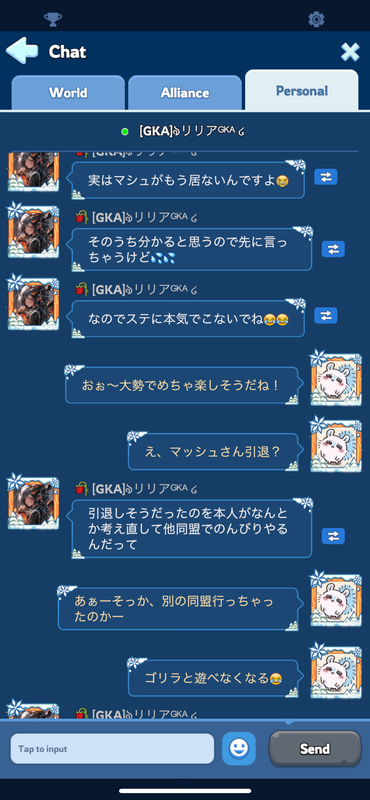Translate the message starting 引退しそうだったのを
The height and width of the screenshot is (800, 370).
point(333,536)
